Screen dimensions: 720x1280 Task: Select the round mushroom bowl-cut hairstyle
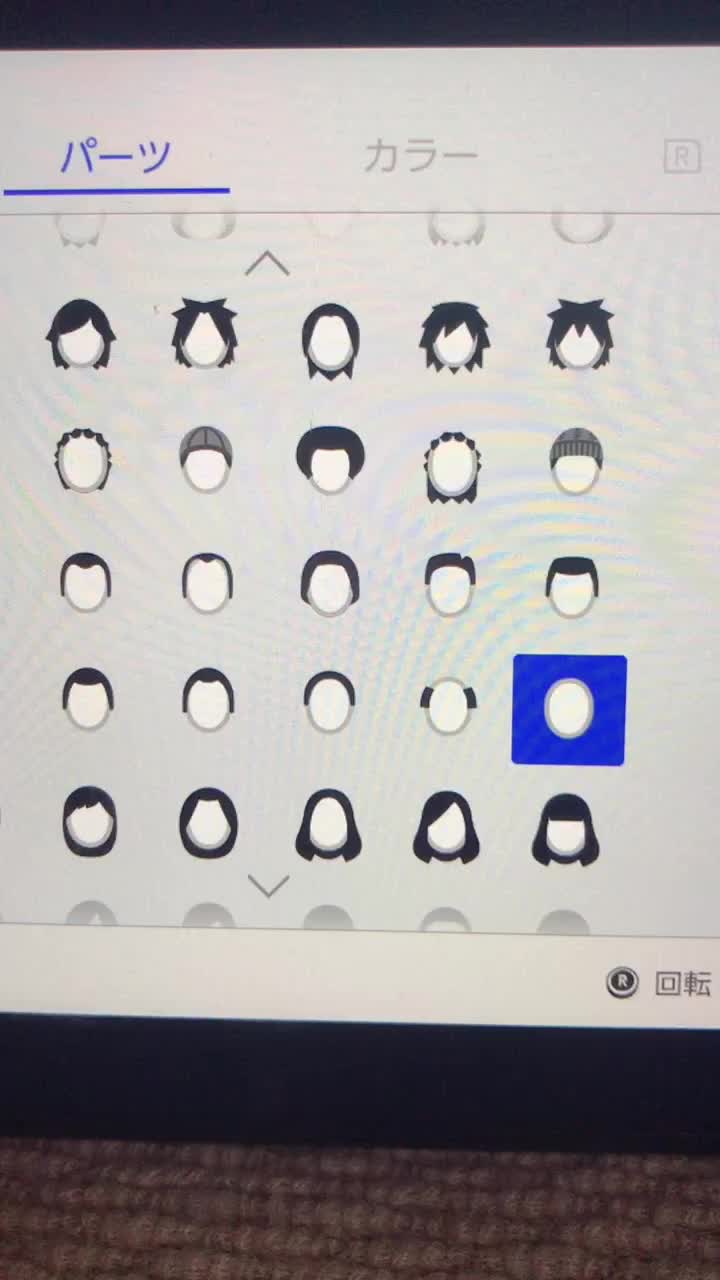point(330,461)
